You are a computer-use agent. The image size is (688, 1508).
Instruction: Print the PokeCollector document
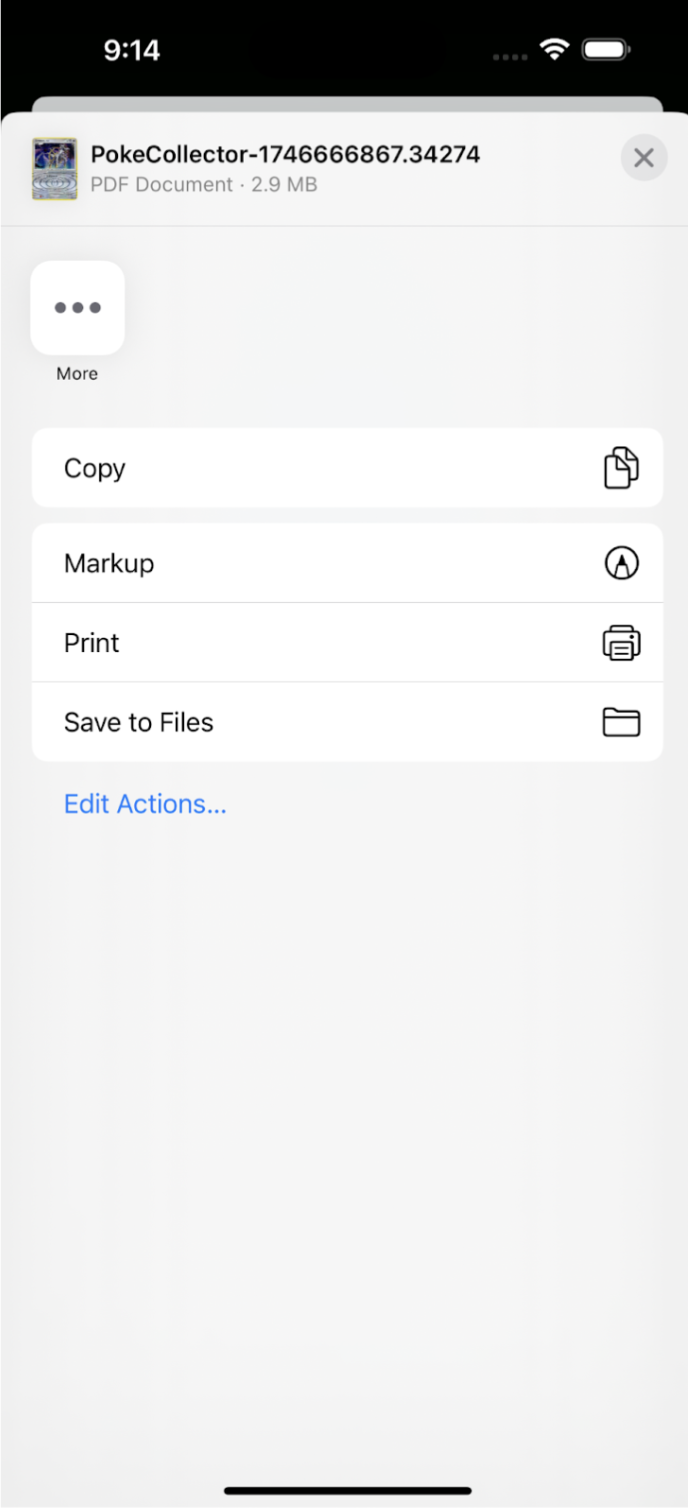[x=347, y=643]
